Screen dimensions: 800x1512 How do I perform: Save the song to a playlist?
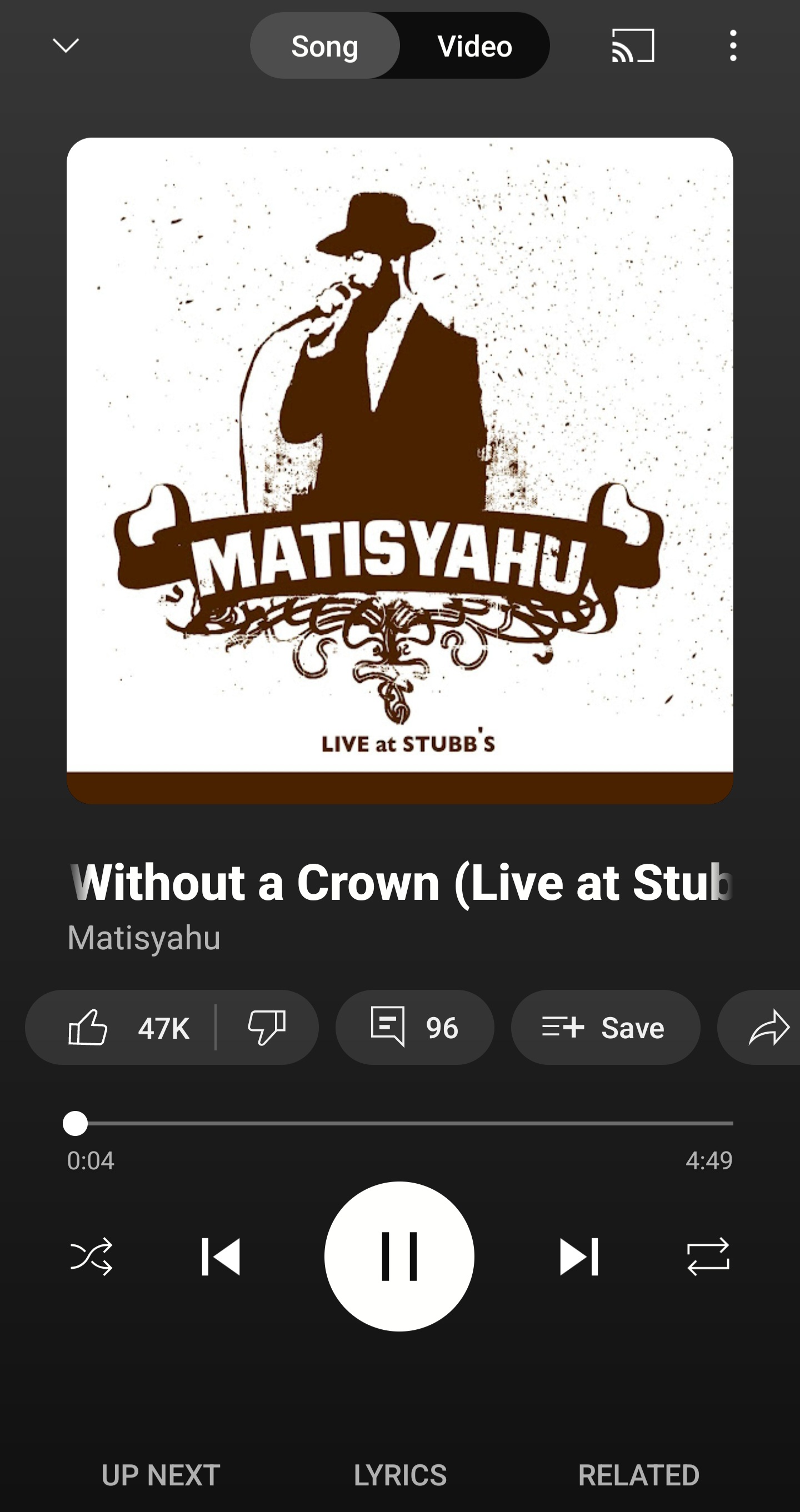[606, 1027]
